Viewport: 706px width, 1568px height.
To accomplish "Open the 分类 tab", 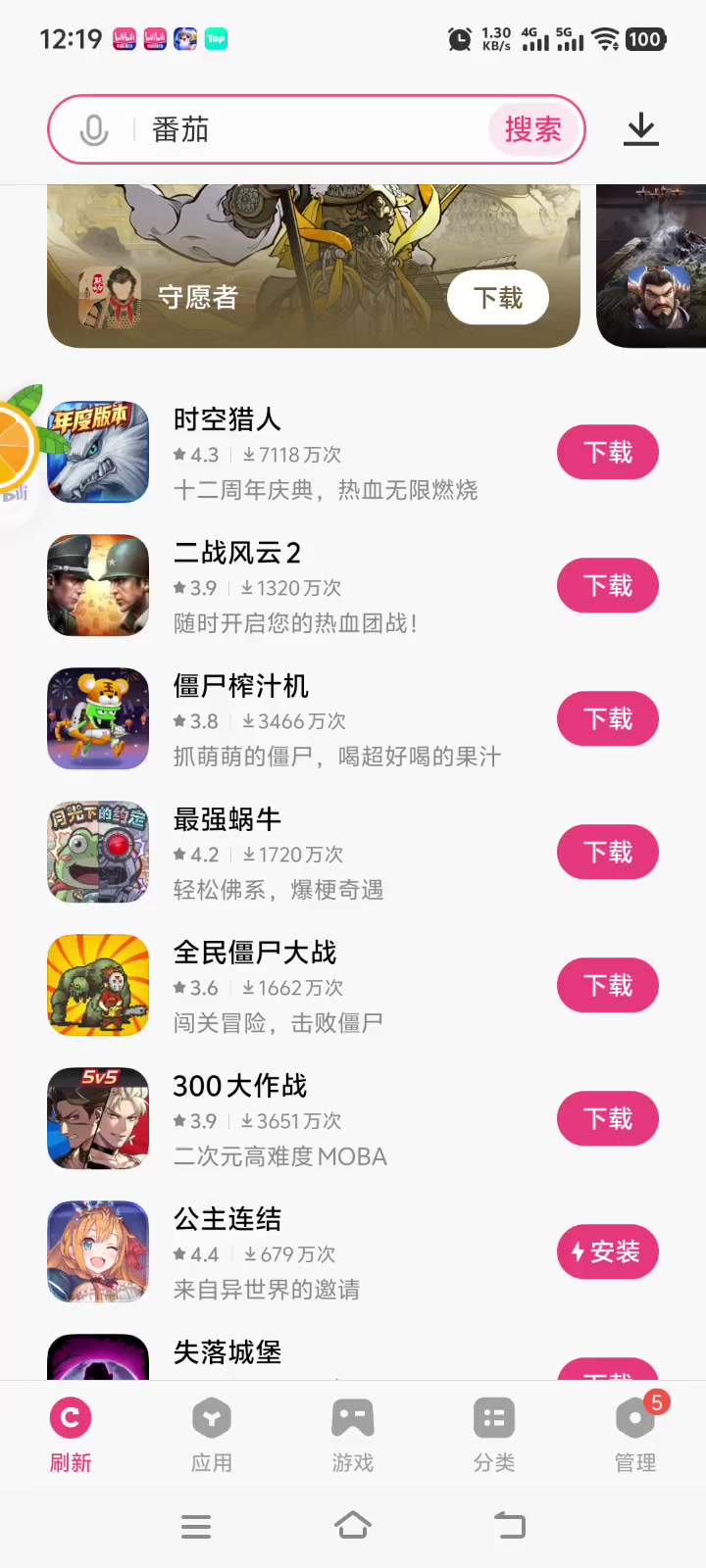I will [494, 1435].
